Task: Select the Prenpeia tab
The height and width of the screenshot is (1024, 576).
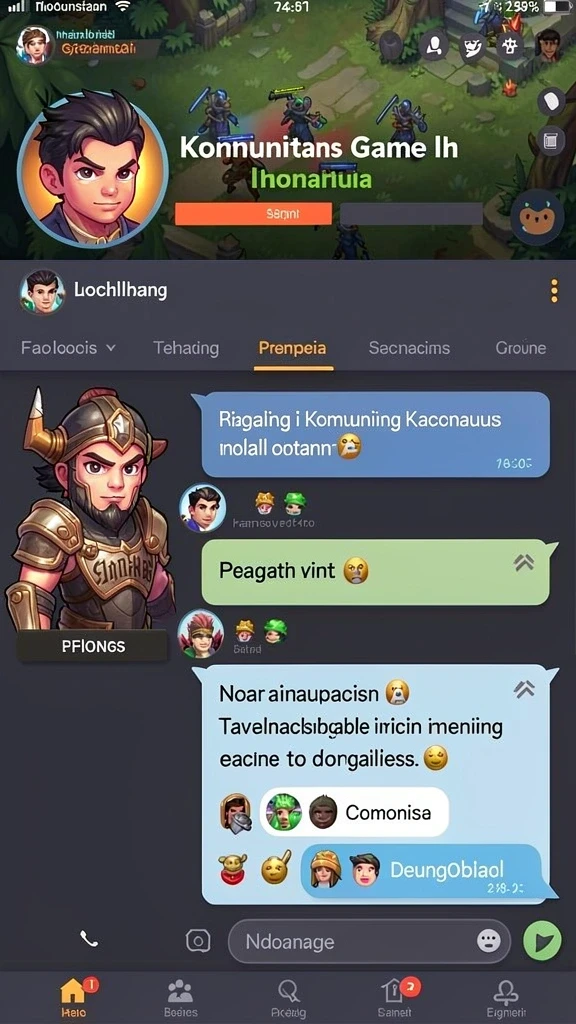Action: [x=293, y=348]
